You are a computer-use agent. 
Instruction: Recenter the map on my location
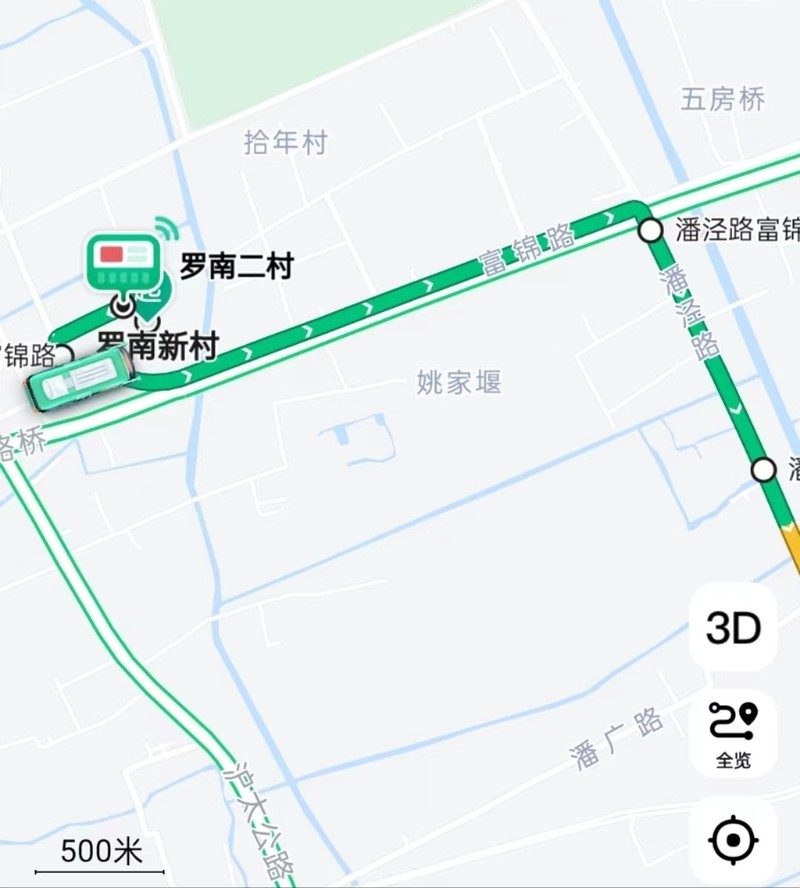(x=733, y=839)
